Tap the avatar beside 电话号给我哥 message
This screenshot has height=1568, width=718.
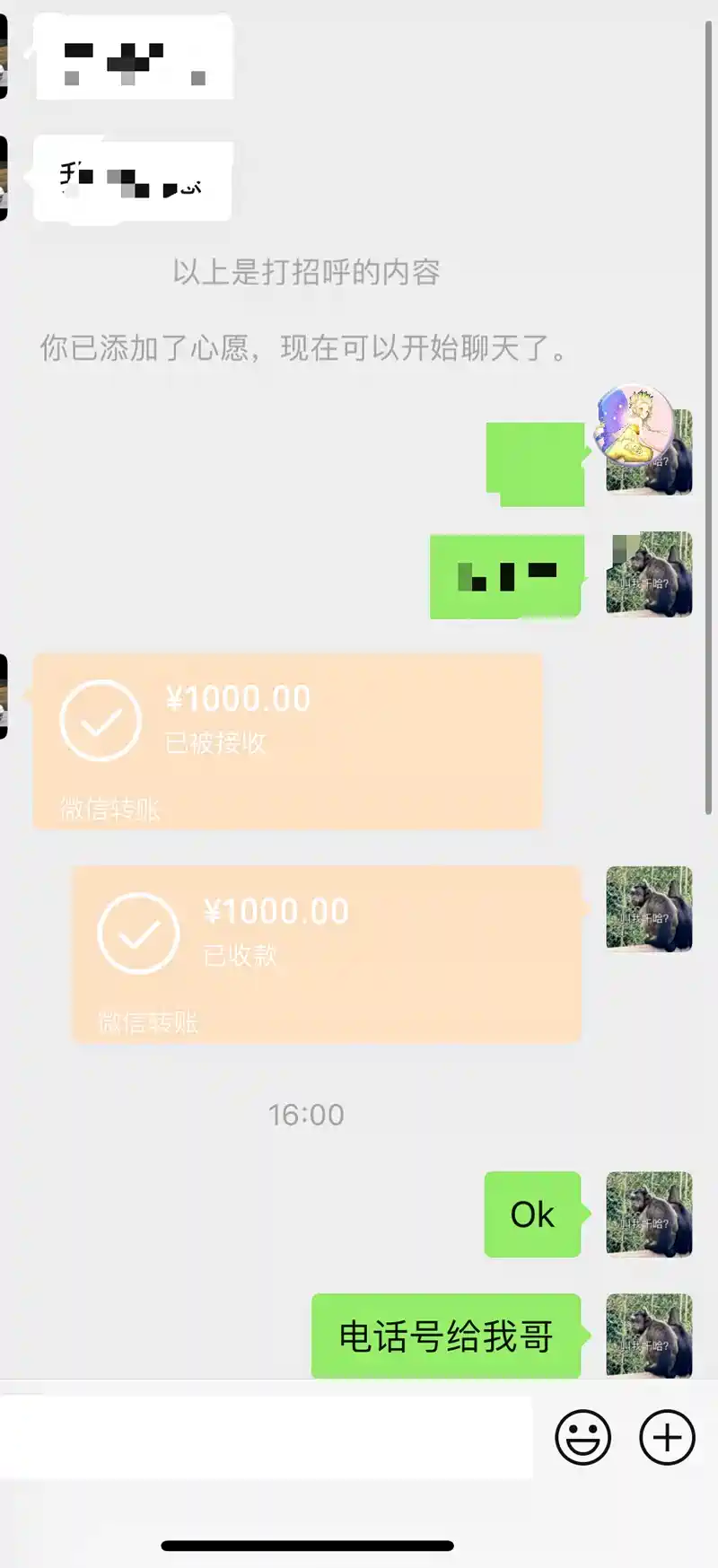[x=649, y=1336]
